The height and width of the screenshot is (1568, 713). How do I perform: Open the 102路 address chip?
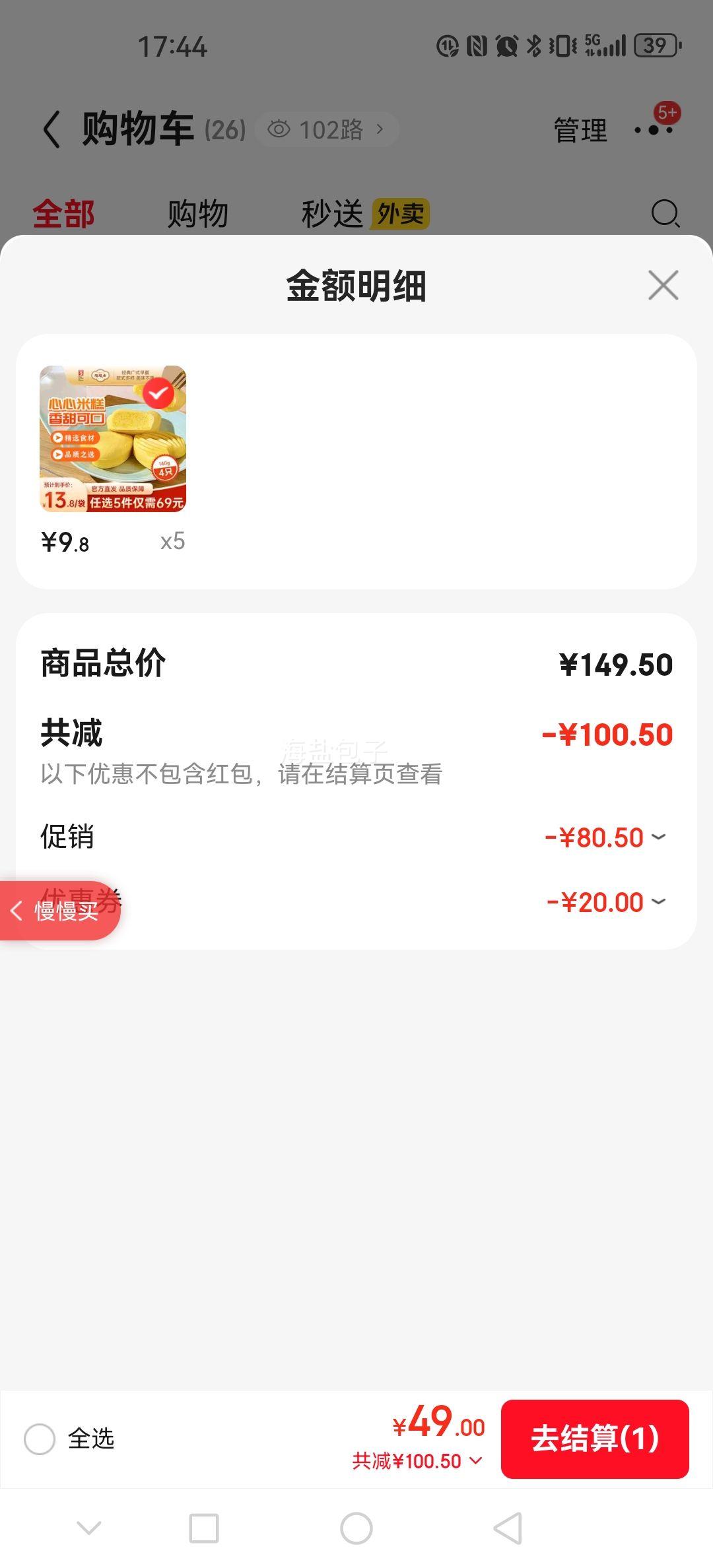tap(326, 129)
